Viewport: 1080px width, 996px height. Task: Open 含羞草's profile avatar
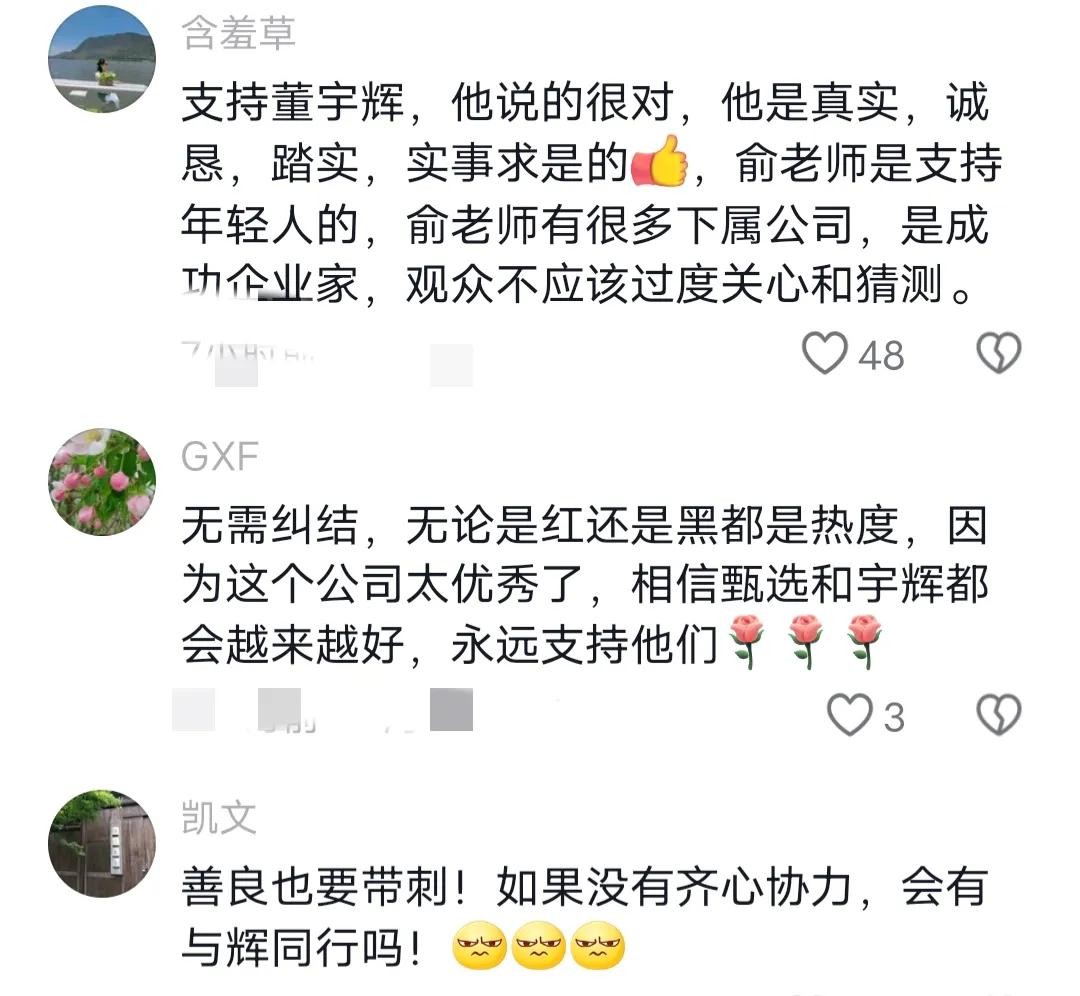(102, 57)
